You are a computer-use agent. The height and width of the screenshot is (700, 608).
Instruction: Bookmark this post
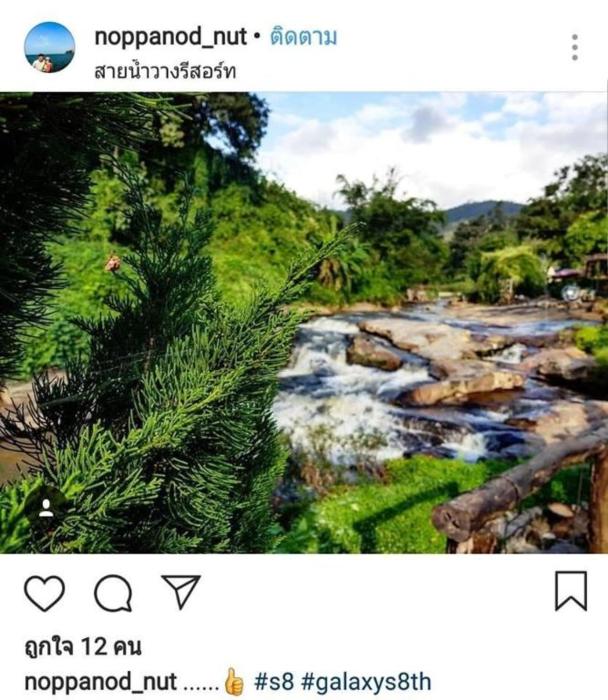571,592
